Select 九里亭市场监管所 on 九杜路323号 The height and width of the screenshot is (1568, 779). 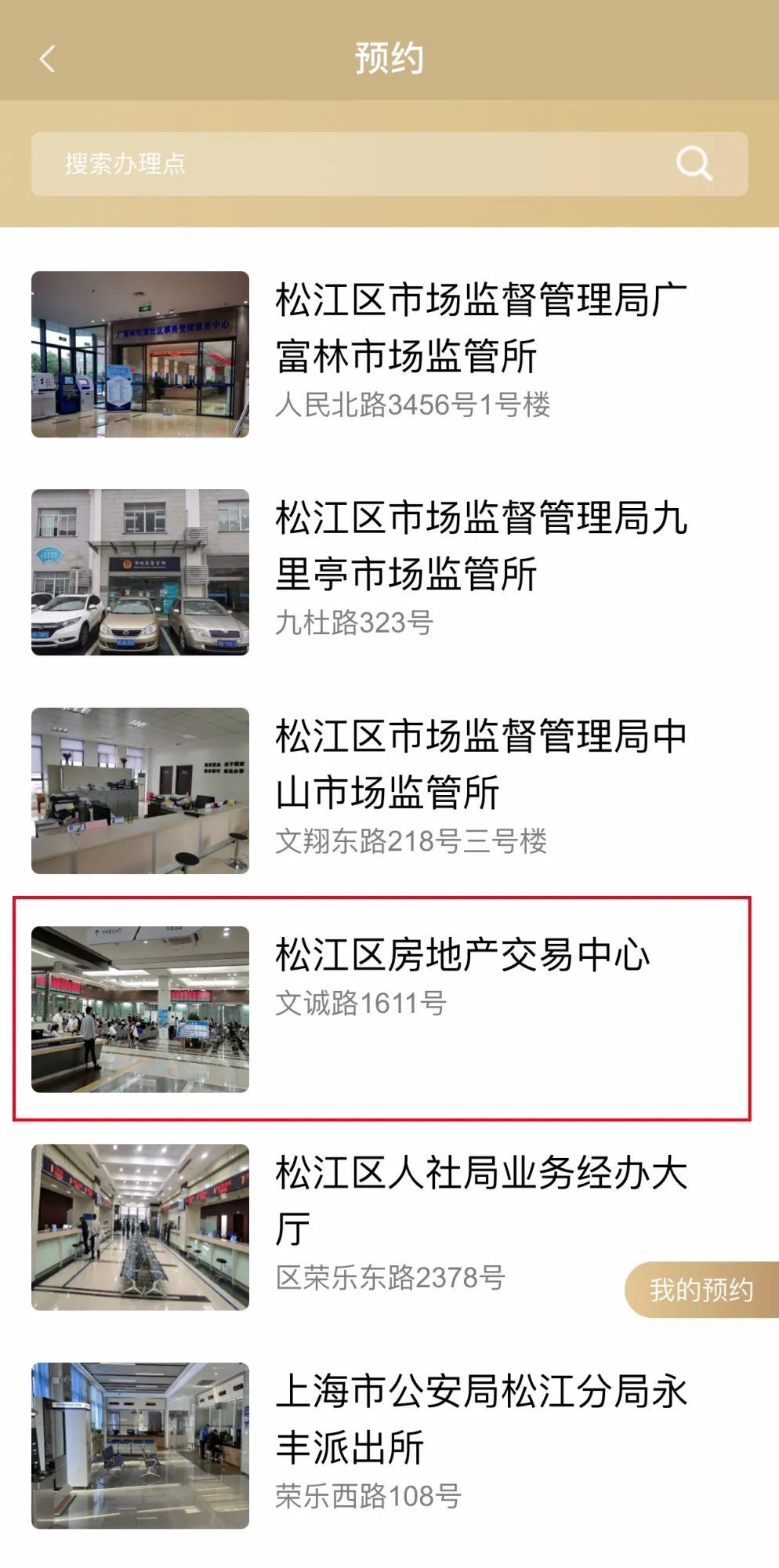pos(480,546)
